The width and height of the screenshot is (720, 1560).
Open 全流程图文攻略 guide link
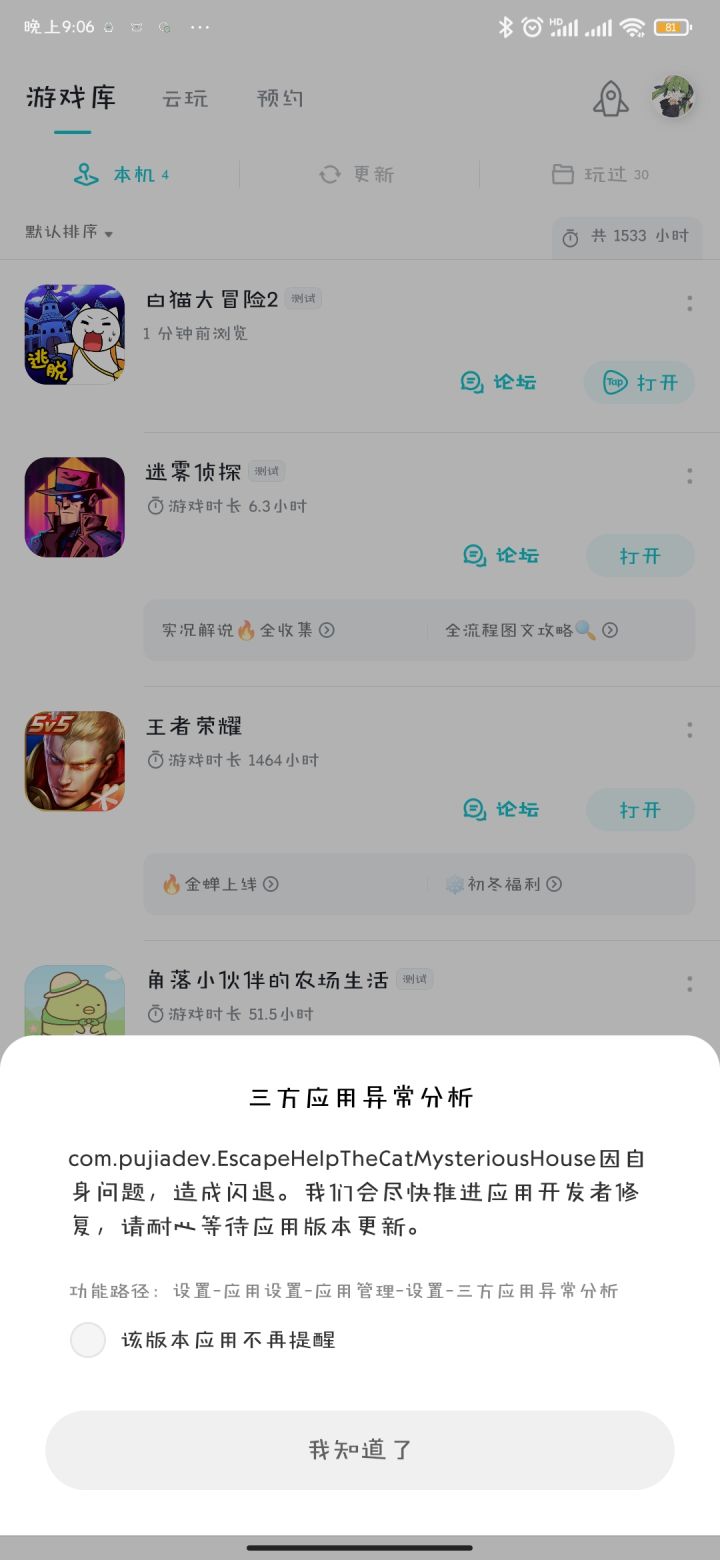pyautogui.click(x=532, y=630)
